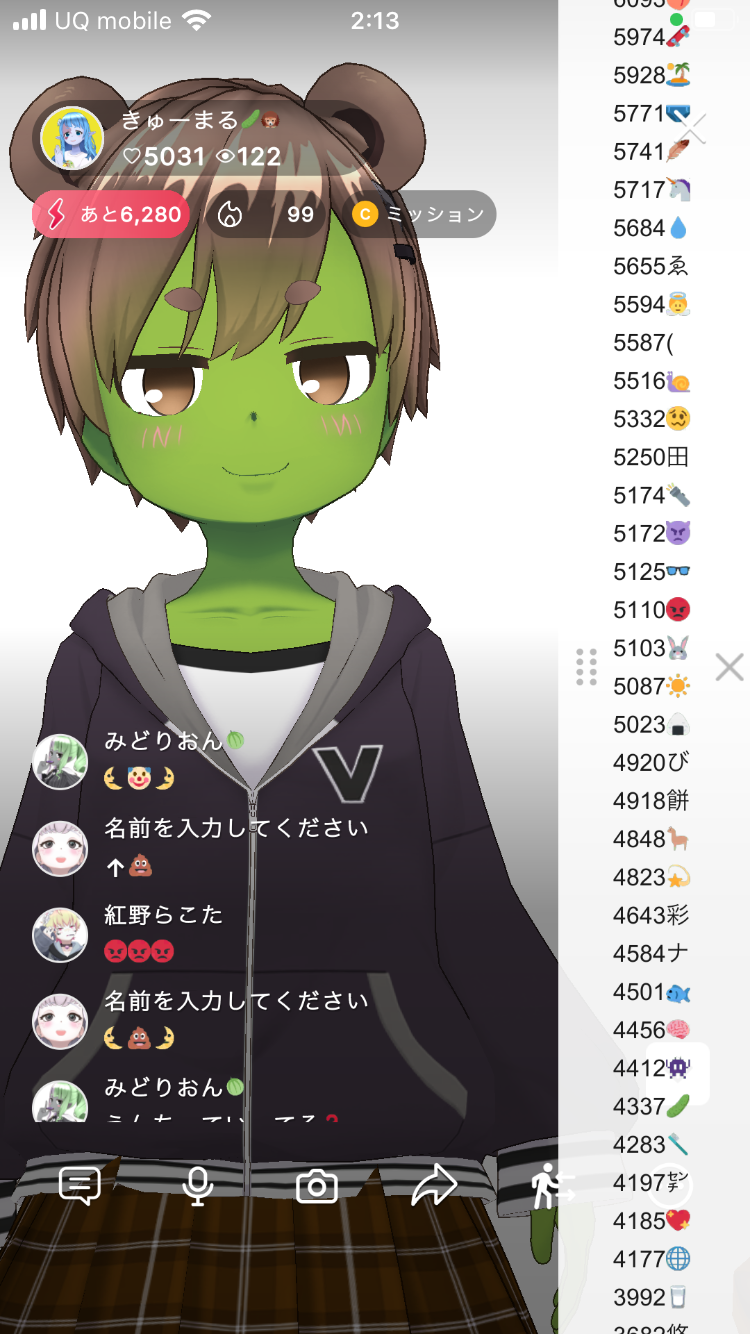Take a screenshot with camera icon

317,1186
